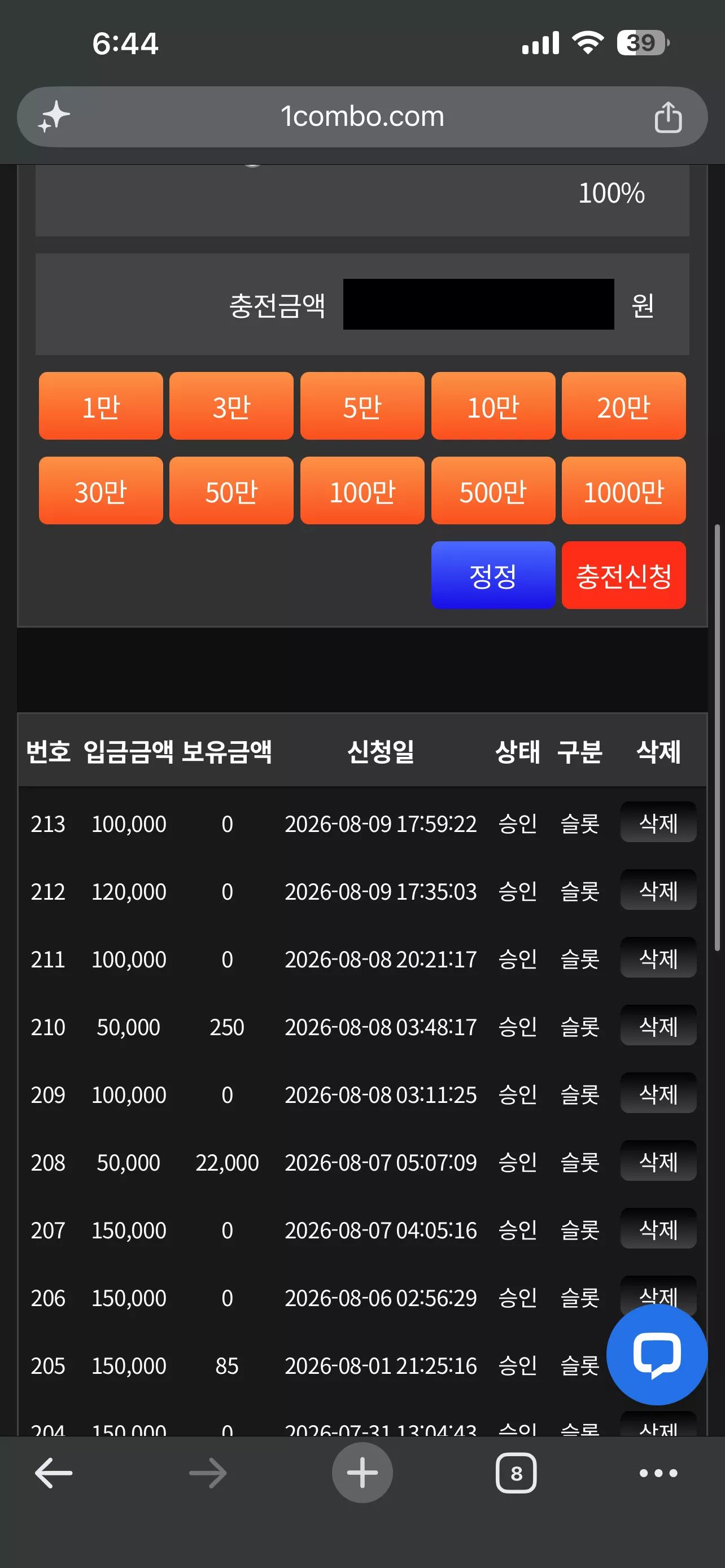Choose the 20만 amount button
Image resolution: width=725 pixels, height=1568 pixels.
click(x=623, y=406)
